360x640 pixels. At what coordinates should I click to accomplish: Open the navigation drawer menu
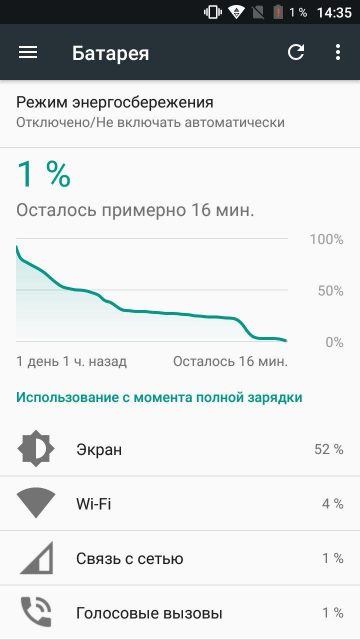click(28, 52)
